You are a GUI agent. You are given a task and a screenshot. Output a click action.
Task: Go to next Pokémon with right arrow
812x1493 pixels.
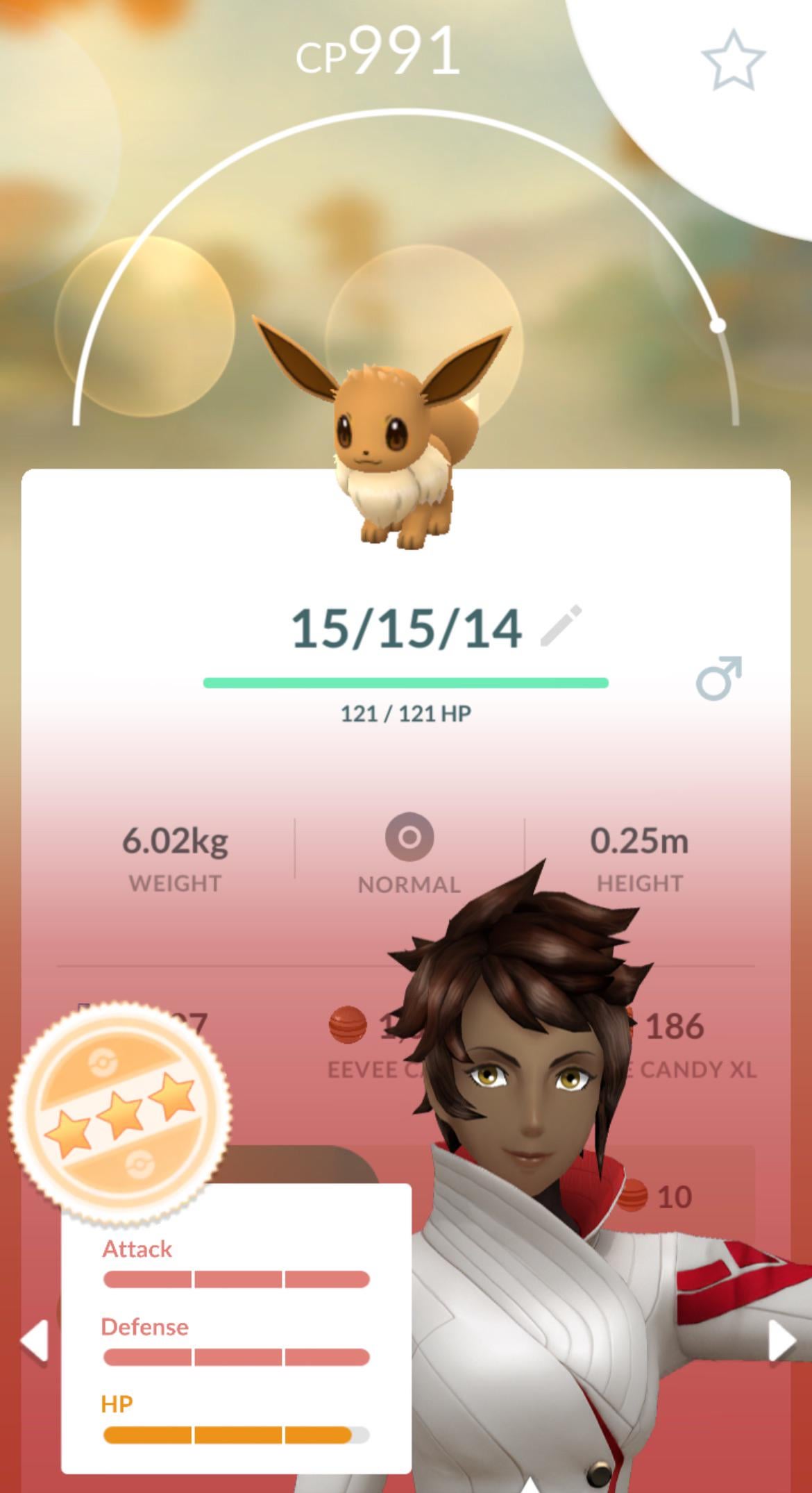tap(781, 1340)
